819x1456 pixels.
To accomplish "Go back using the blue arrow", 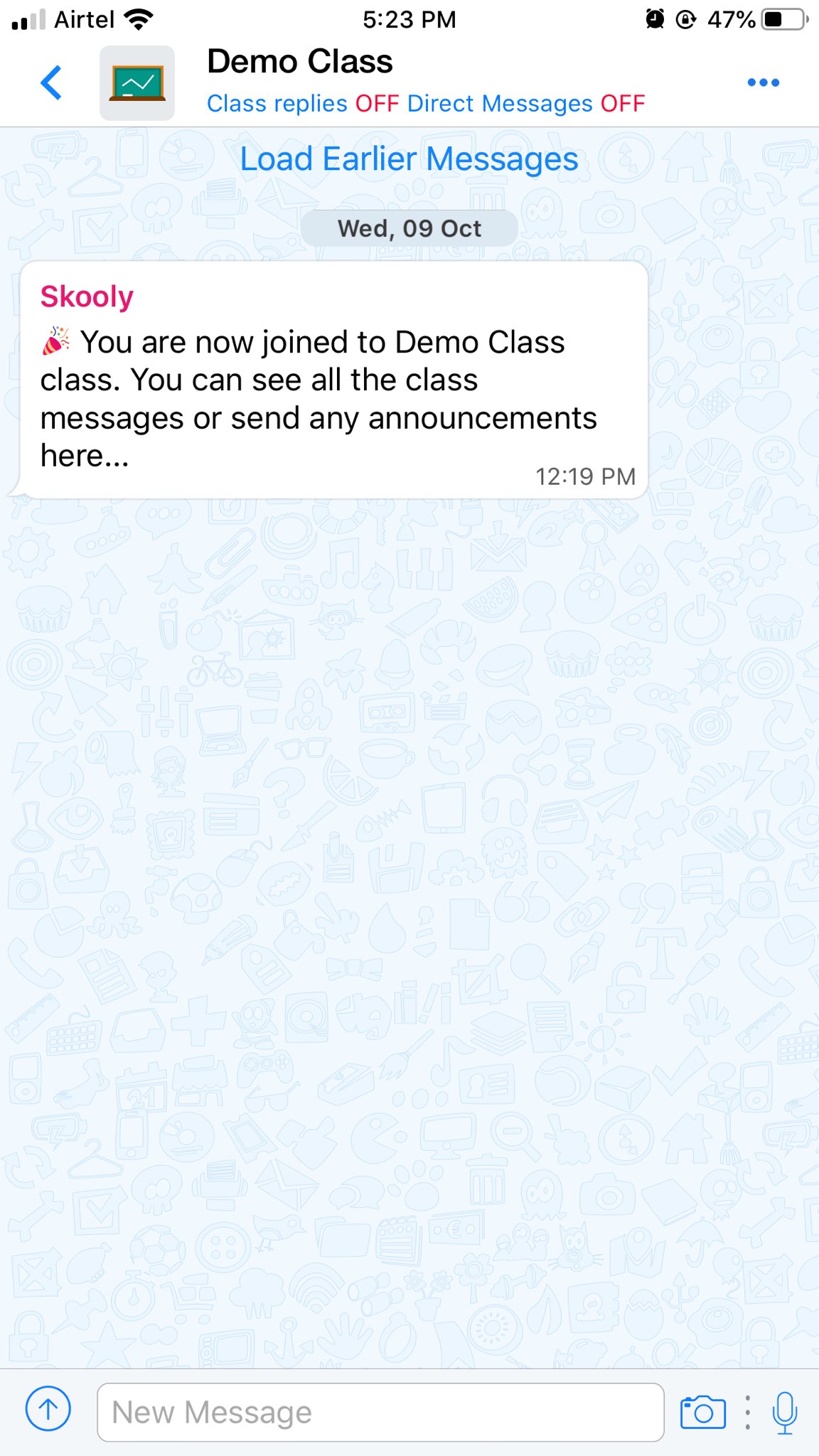I will [x=51, y=82].
